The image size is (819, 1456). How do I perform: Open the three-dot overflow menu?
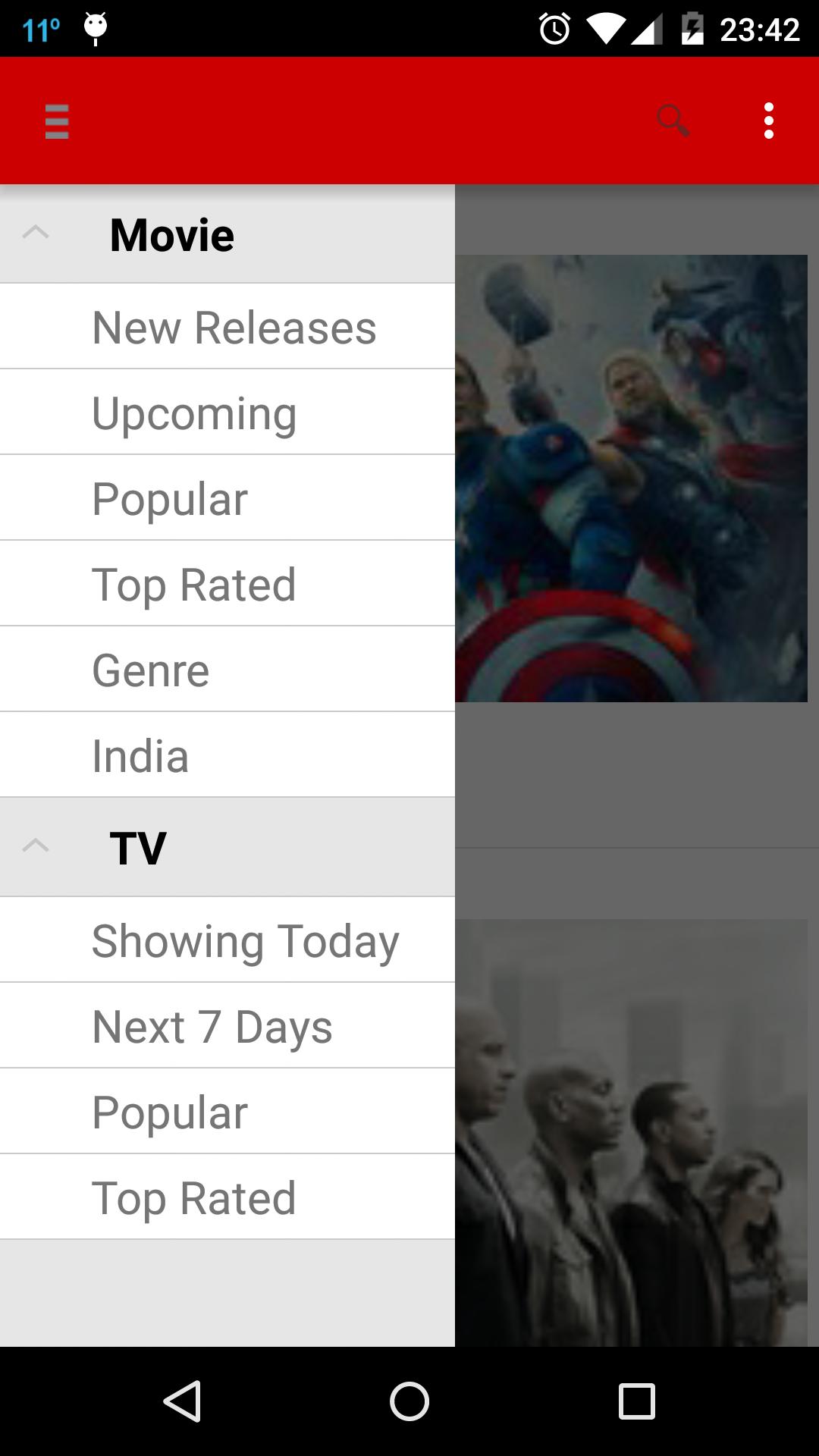pos(768,121)
